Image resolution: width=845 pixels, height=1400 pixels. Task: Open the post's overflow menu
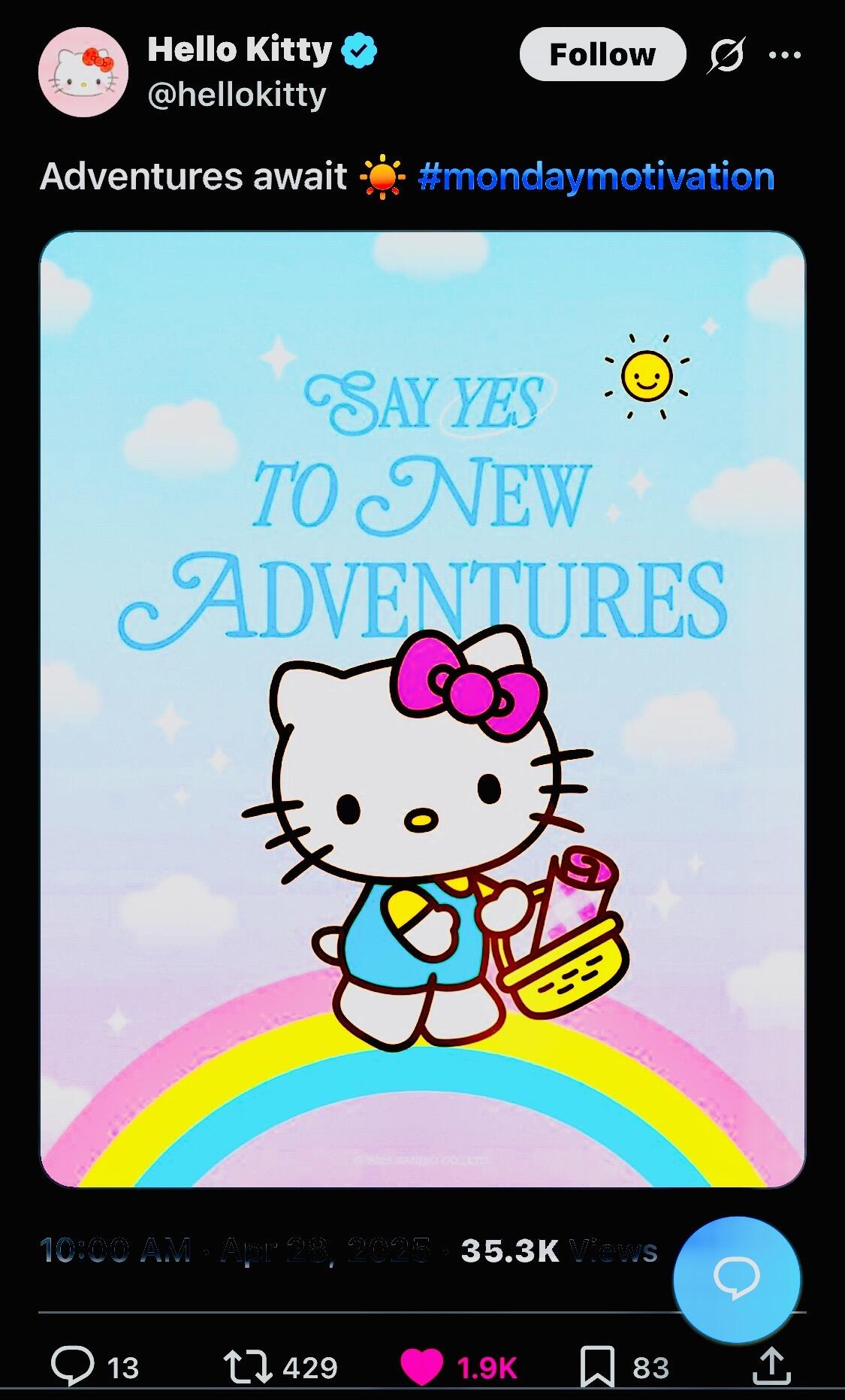pos(785,55)
